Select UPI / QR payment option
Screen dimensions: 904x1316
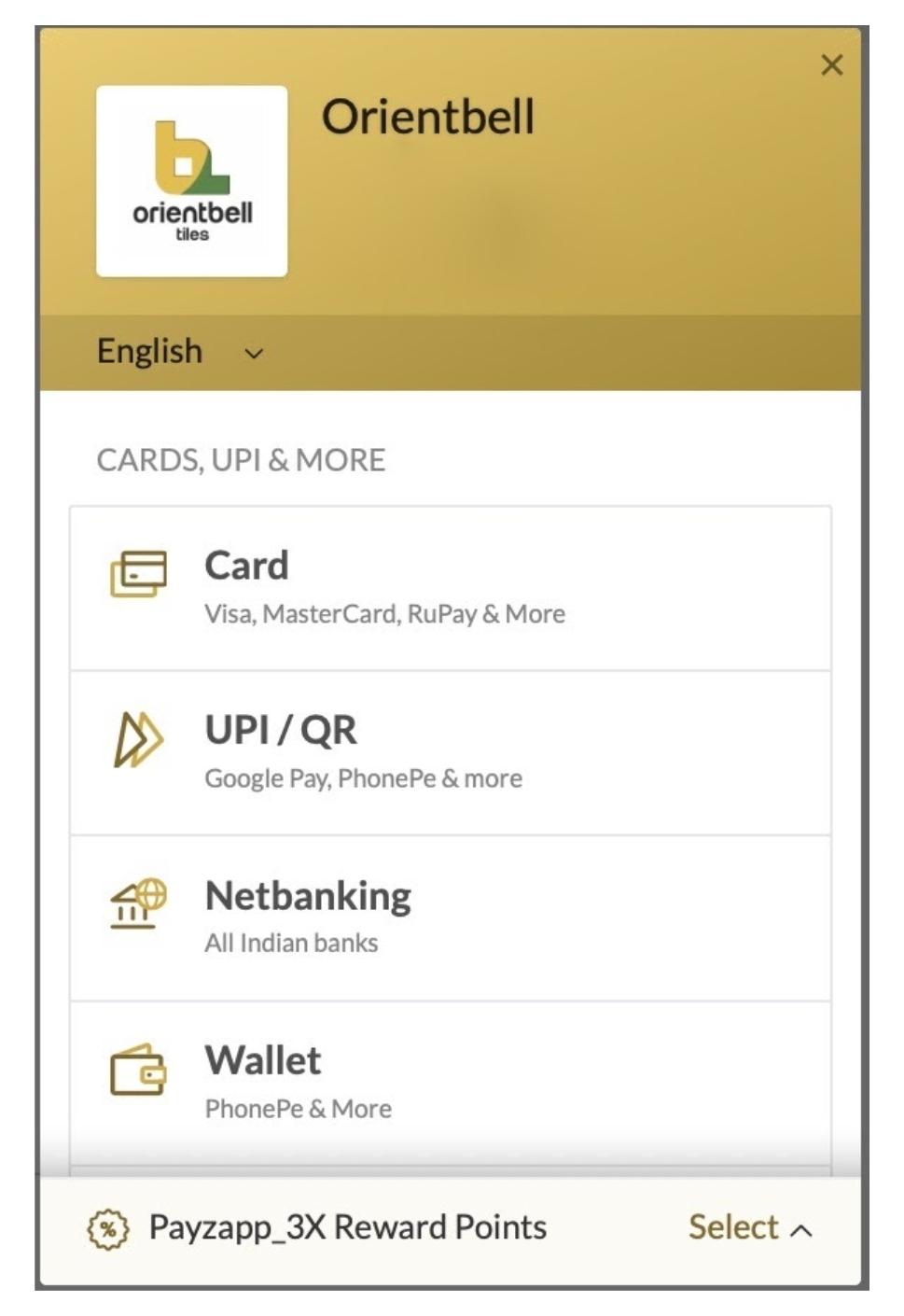tap(450, 753)
